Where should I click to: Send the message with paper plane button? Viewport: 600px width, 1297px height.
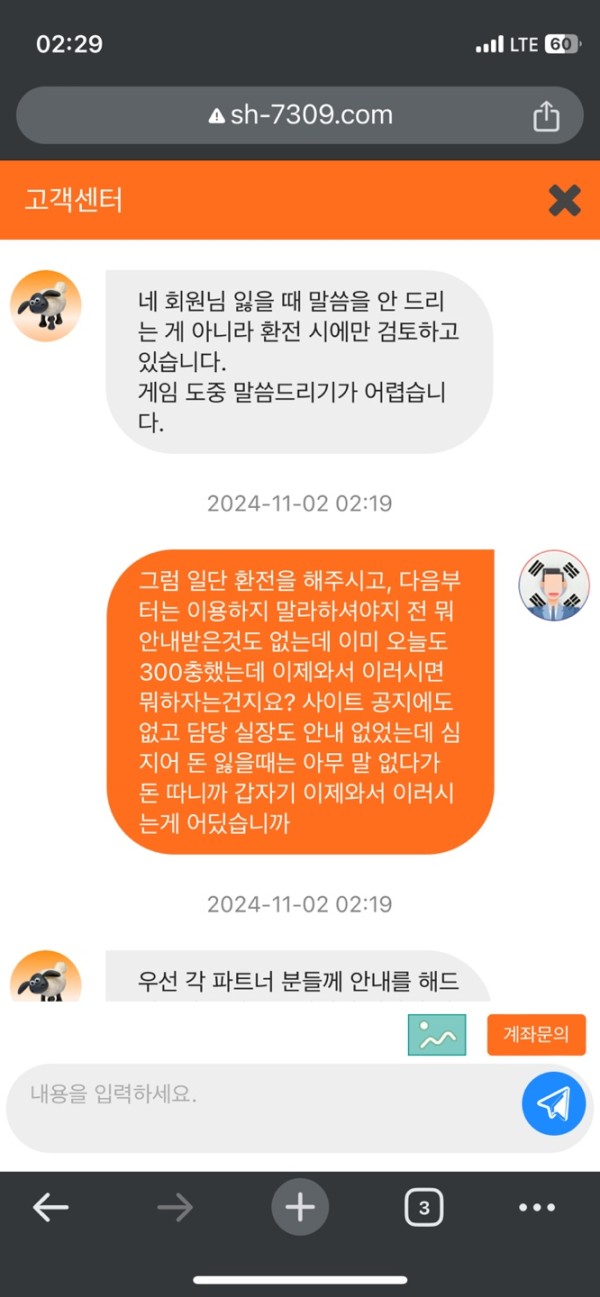click(x=553, y=1103)
